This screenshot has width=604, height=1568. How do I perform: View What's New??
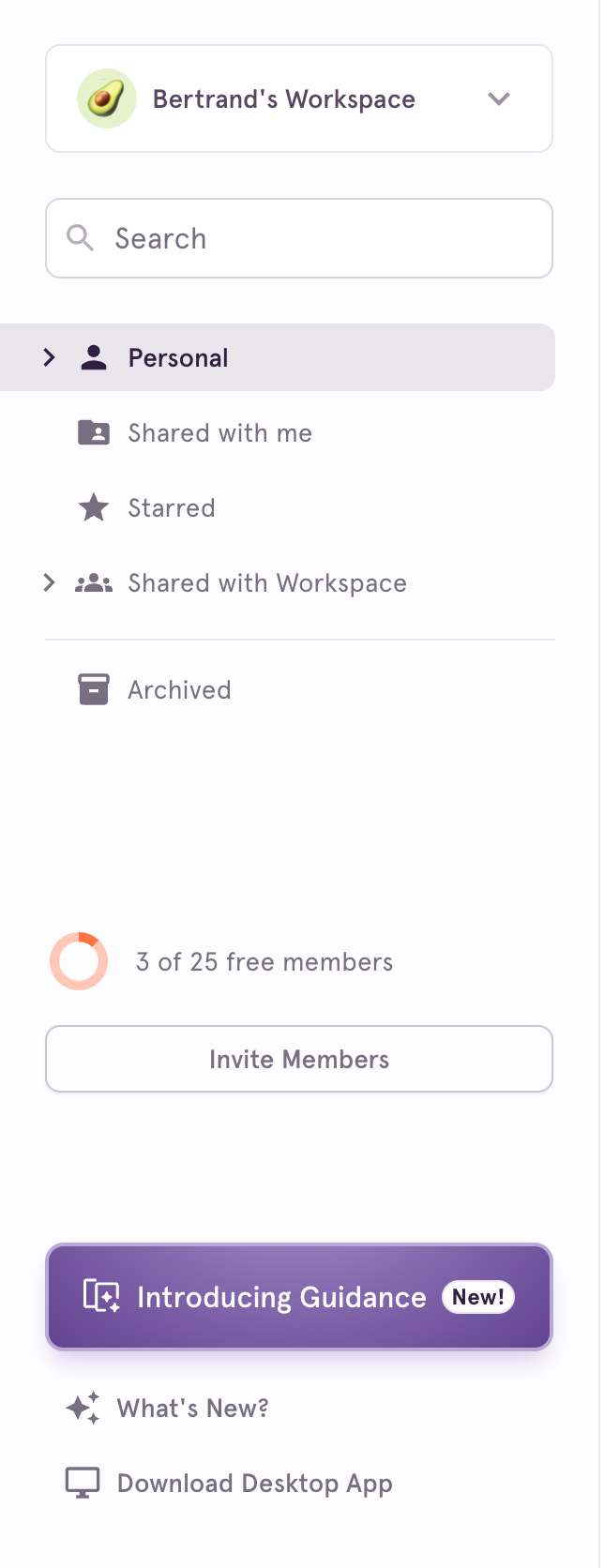click(x=191, y=1409)
